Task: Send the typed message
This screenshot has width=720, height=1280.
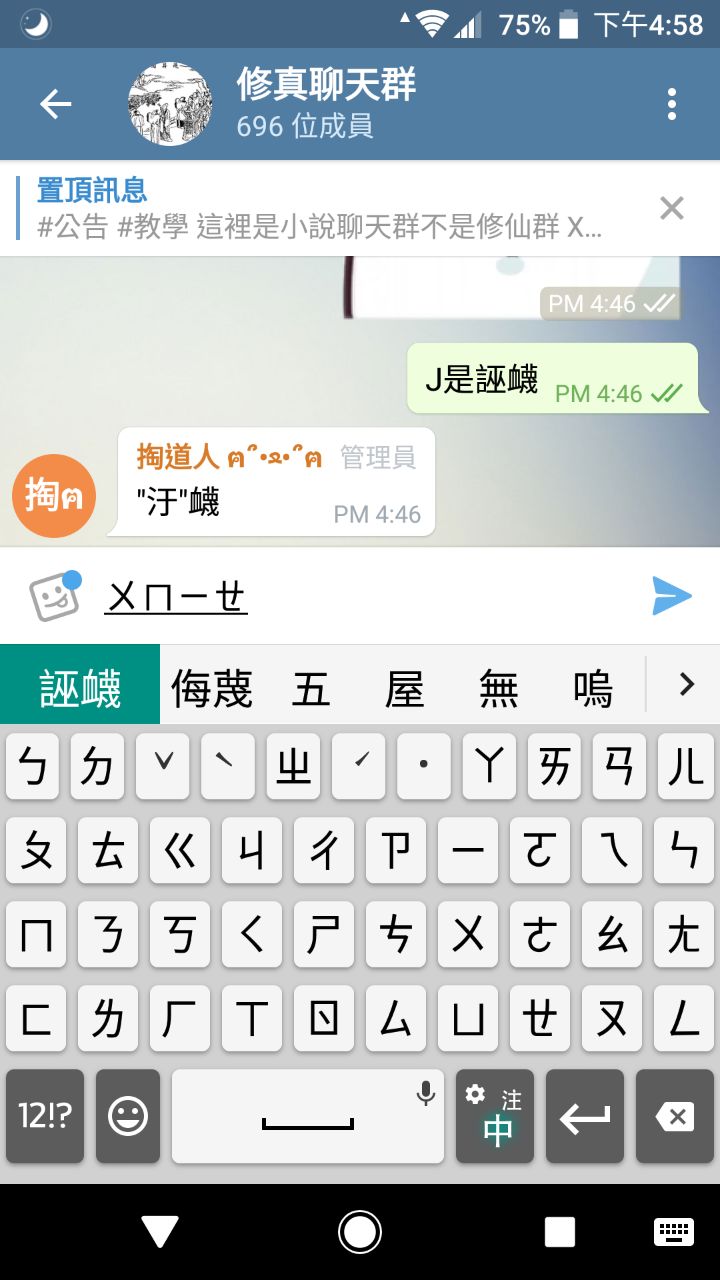Action: pos(671,597)
